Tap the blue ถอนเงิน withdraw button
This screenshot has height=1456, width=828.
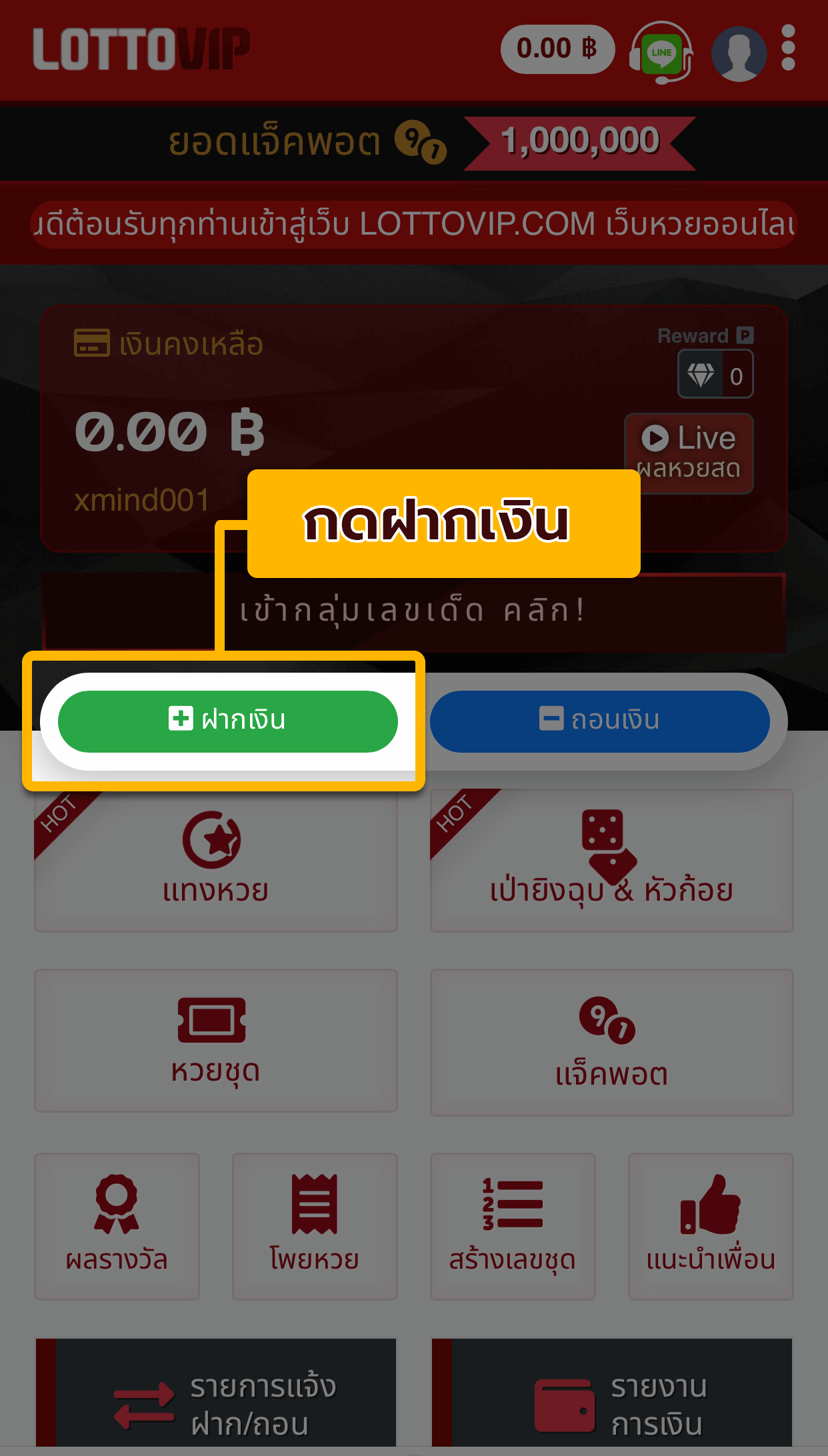click(599, 721)
